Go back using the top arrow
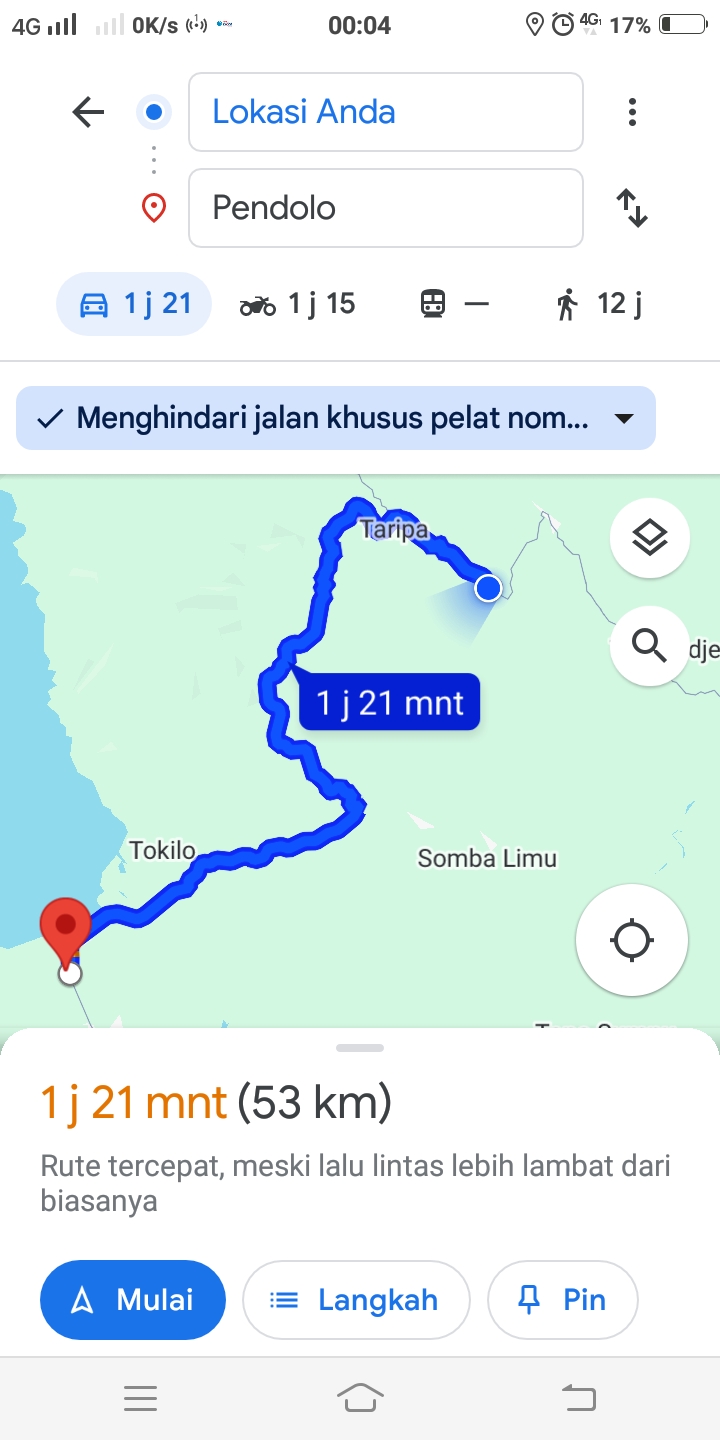720x1440 pixels. point(88,112)
